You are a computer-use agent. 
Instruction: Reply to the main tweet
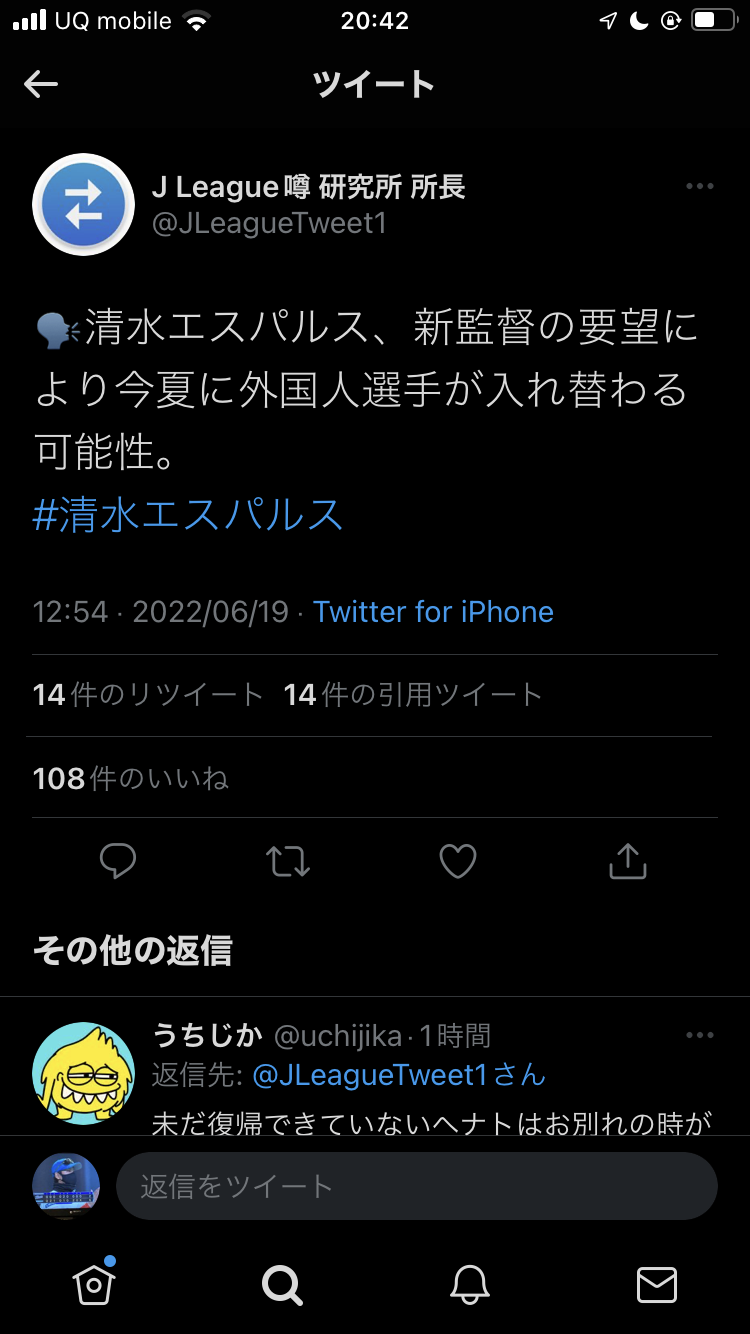(x=118, y=861)
